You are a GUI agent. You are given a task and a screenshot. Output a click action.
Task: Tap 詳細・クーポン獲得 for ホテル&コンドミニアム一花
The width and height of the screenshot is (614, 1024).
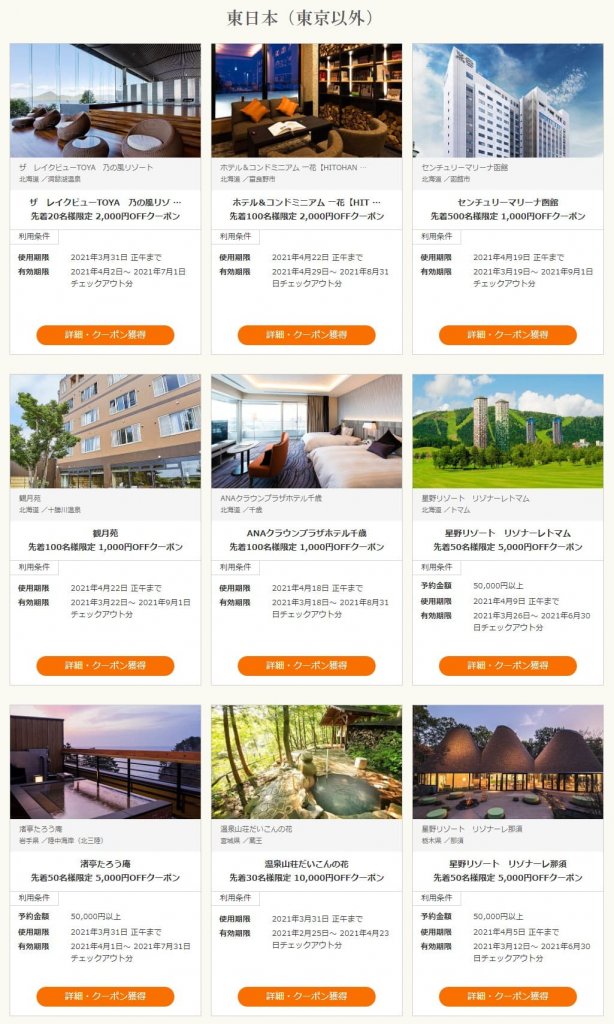[x=306, y=335]
